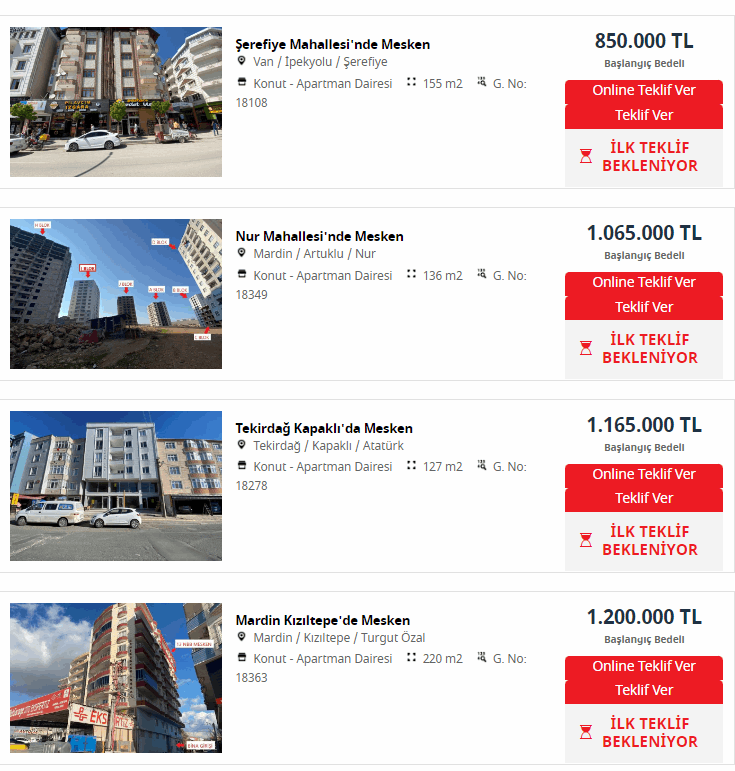
Task: Select Teklif Ver for the Mardin Kızıltepe property
Action: (643, 691)
